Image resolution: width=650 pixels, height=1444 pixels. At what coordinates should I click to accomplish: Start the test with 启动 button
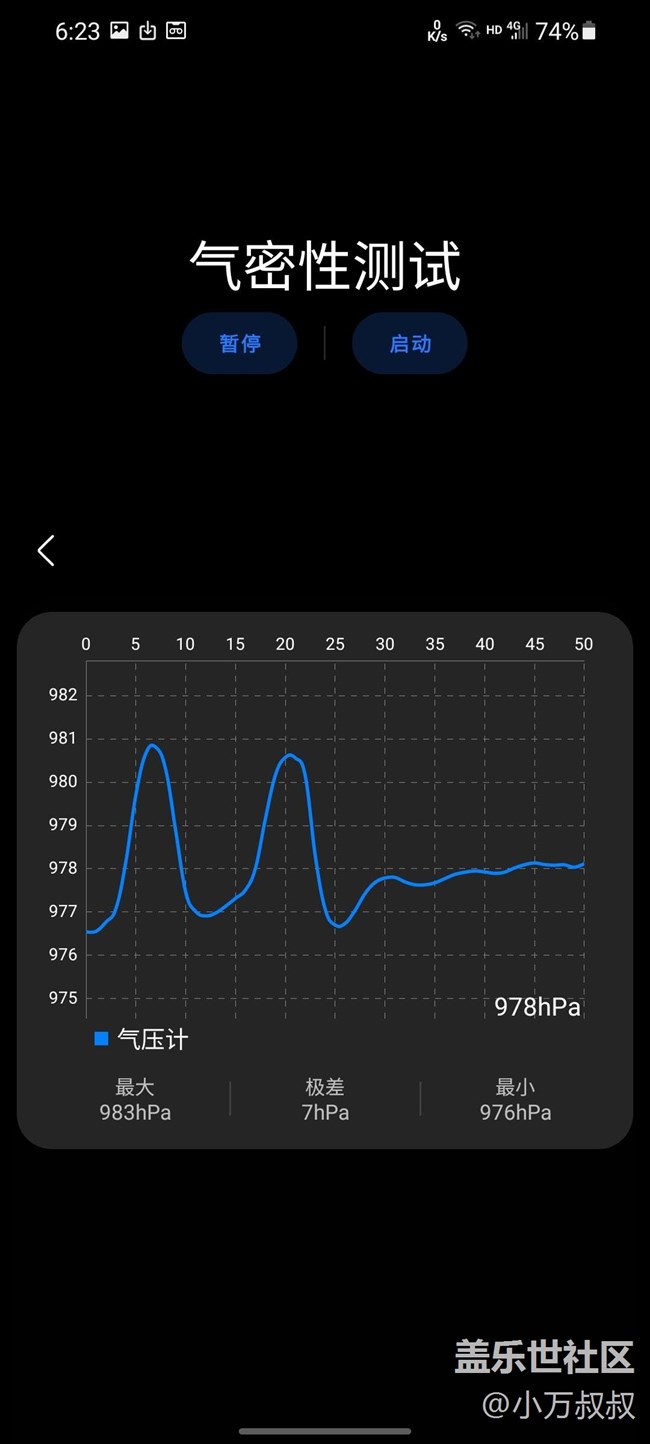tap(410, 344)
